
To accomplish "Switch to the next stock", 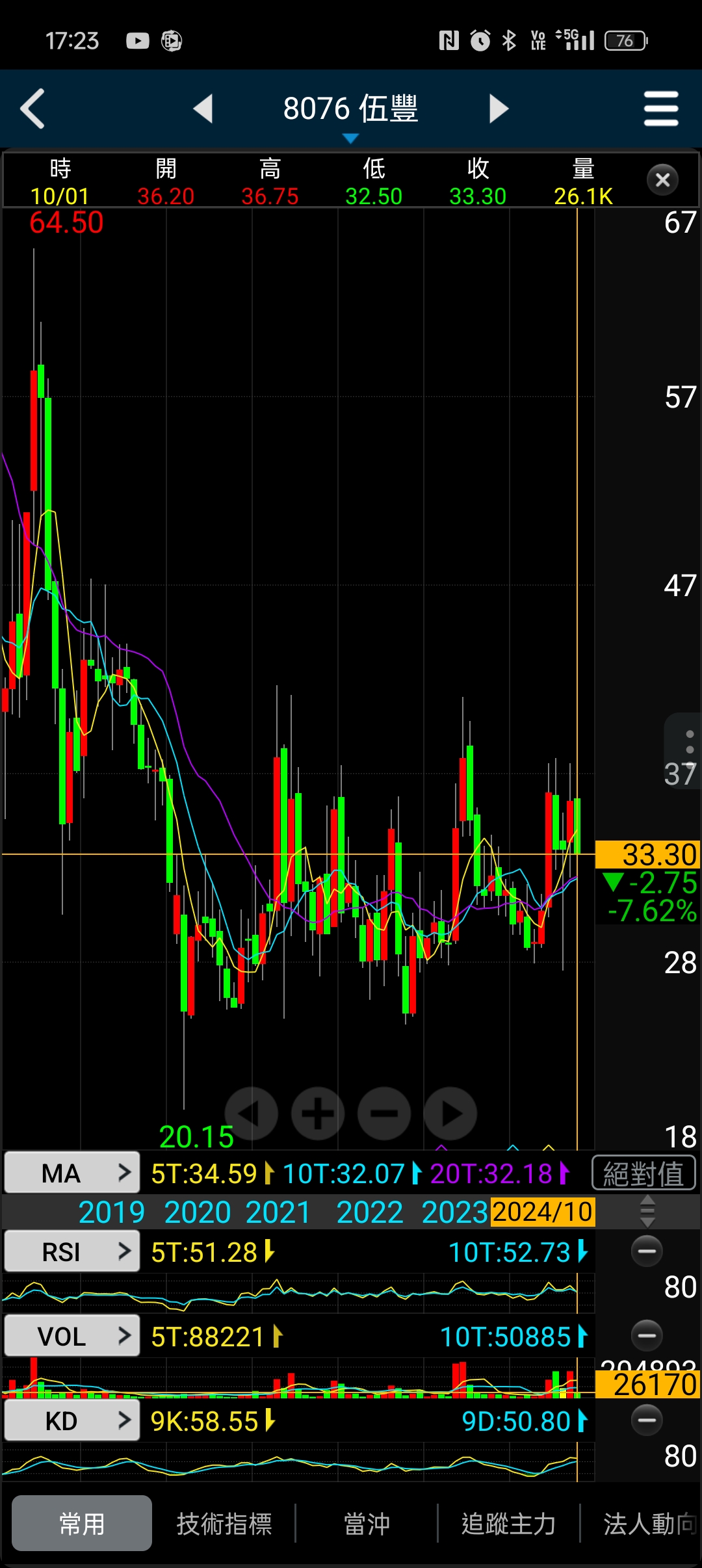I will click(x=498, y=109).
